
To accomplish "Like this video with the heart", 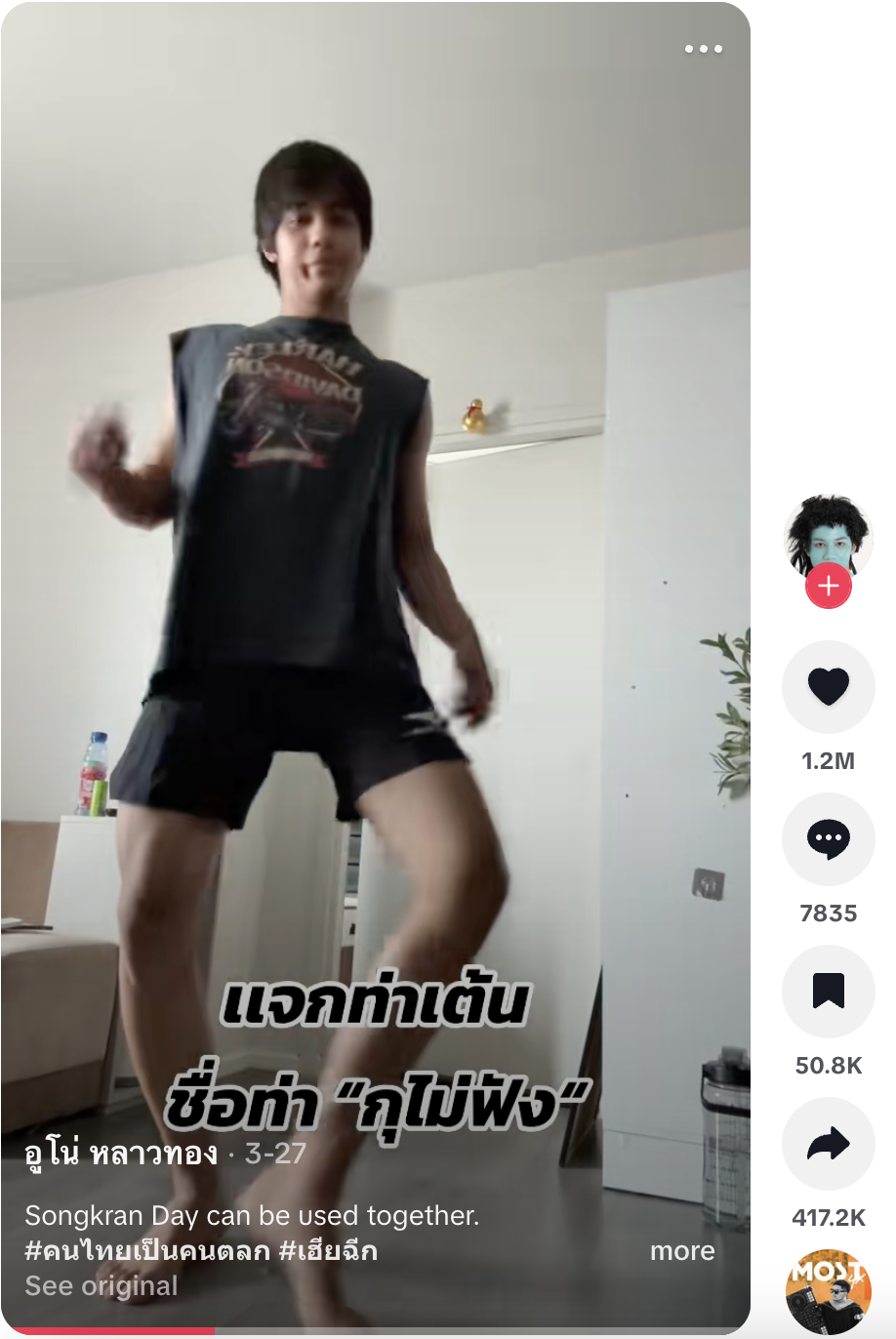I will click(x=828, y=686).
